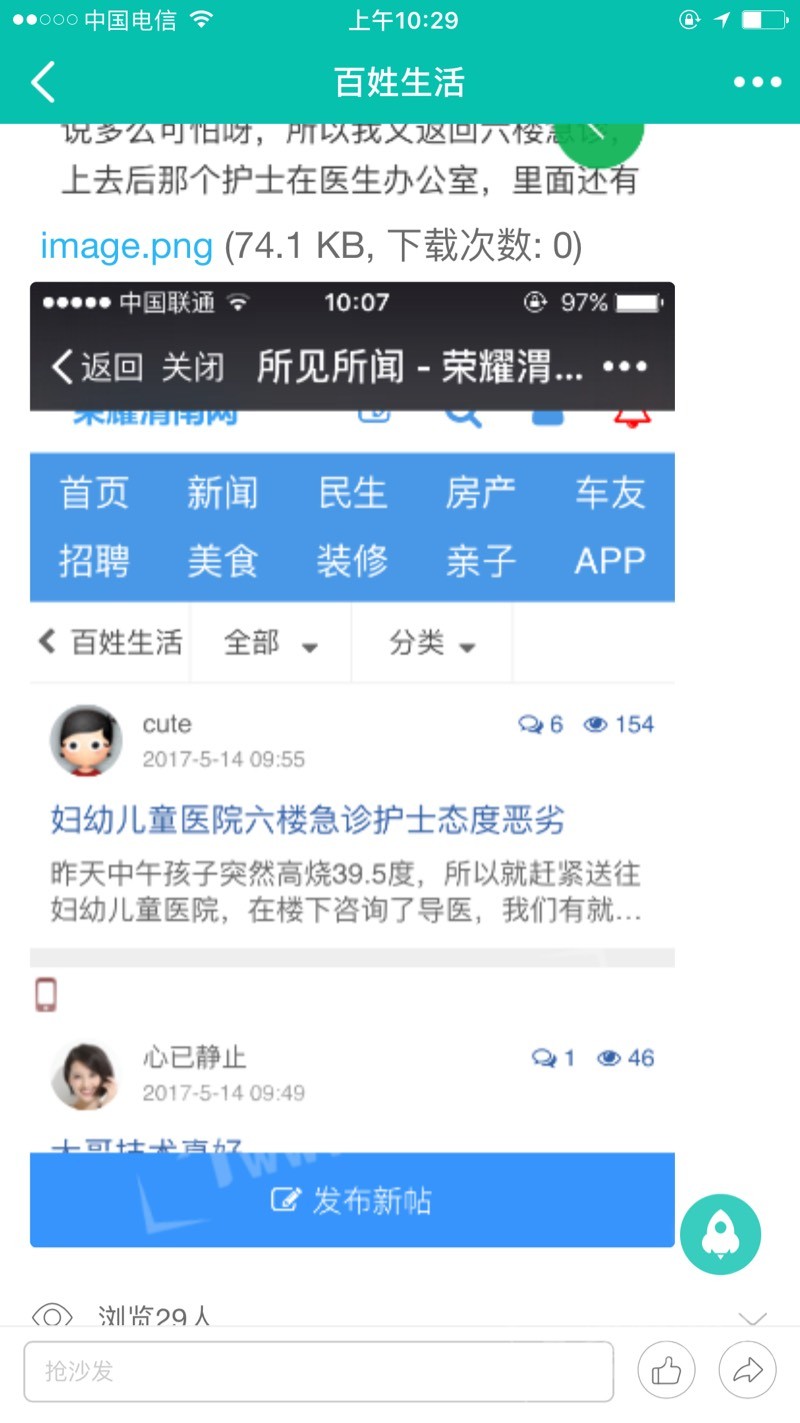The width and height of the screenshot is (800, 1423).
Task: View the embedded screenshot image
Action: tap(352, 764)
